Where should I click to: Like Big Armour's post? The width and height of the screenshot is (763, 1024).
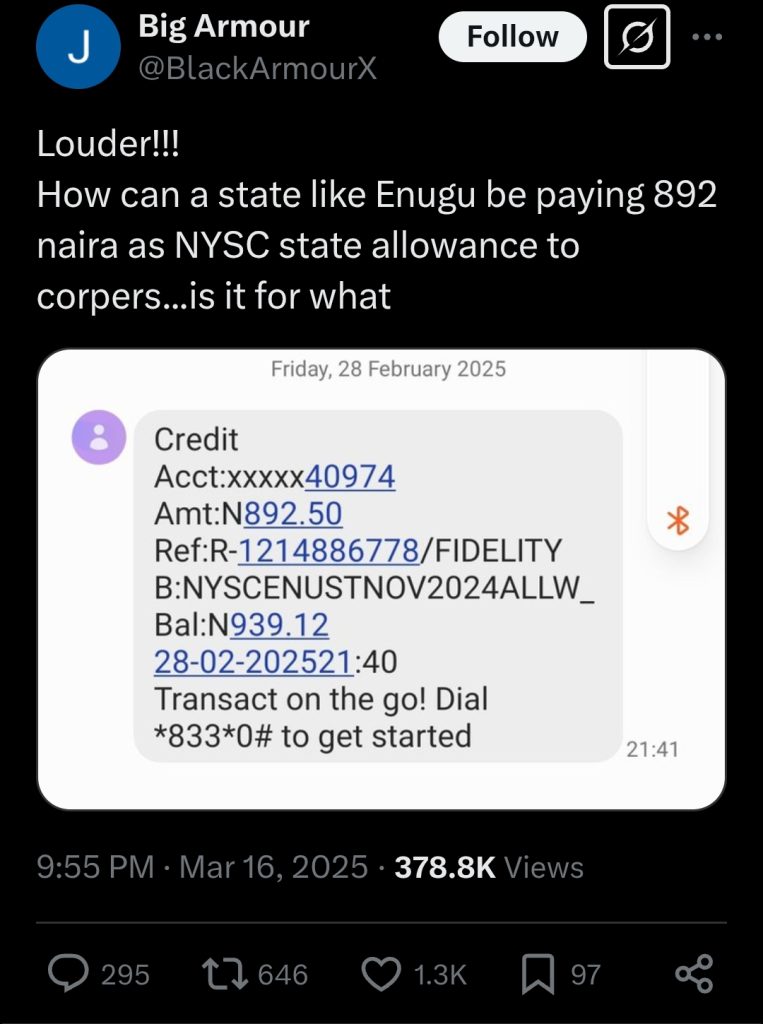pyautogui.click(x=380, y=973)
